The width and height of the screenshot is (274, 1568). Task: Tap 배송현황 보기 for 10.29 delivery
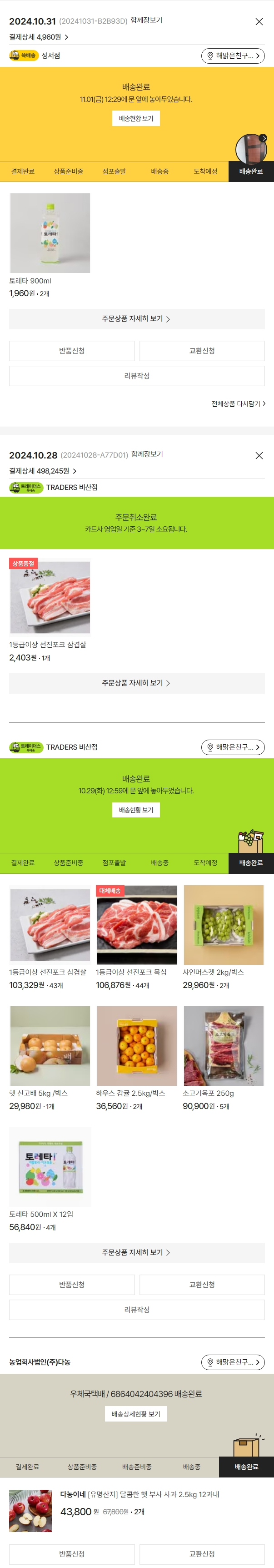pyautogui.click(x=135, y=810)
